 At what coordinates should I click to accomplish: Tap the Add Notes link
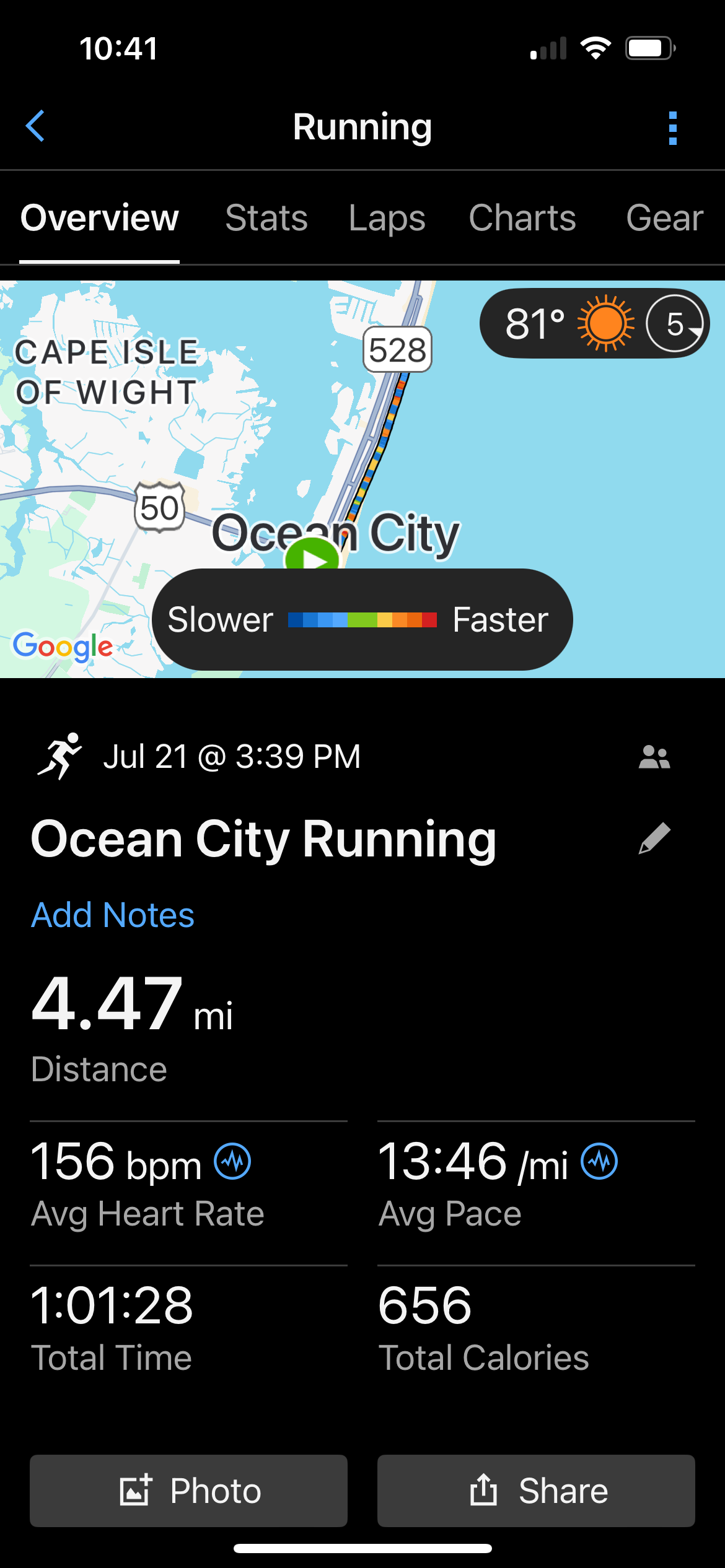click(x=113, y=915)
